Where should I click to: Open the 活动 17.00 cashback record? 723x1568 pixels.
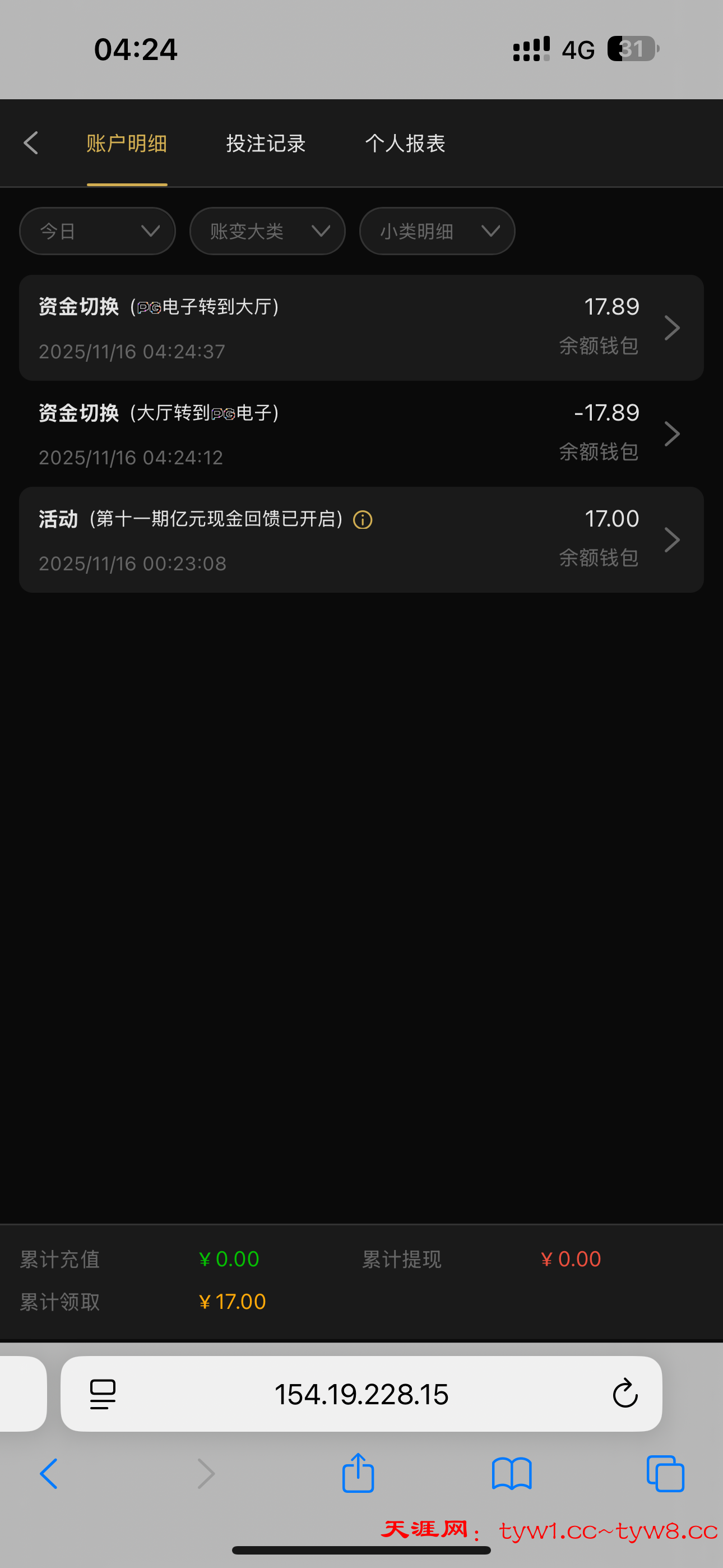point(361,540)
